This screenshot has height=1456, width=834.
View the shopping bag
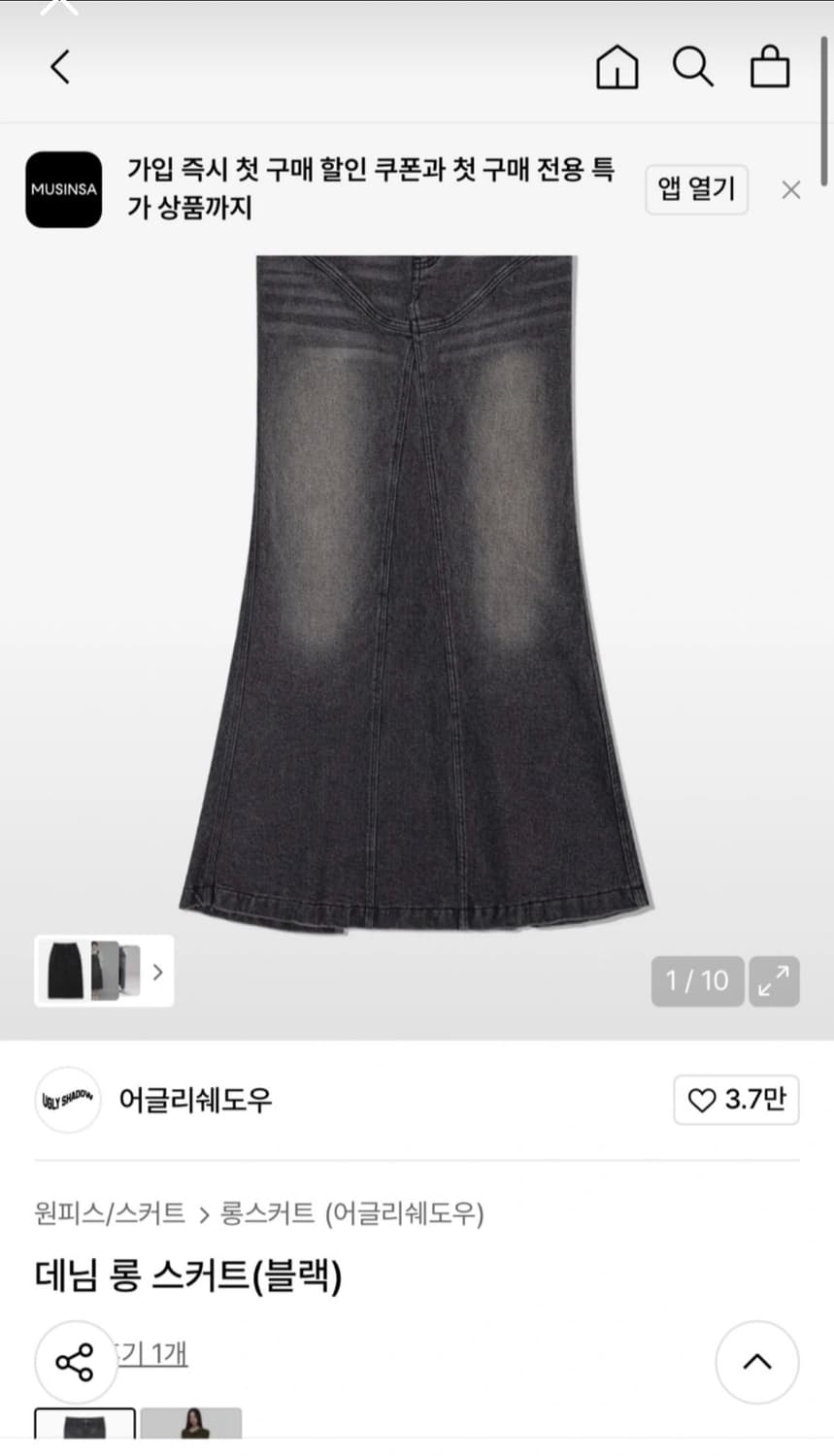(x=769, y=67)
